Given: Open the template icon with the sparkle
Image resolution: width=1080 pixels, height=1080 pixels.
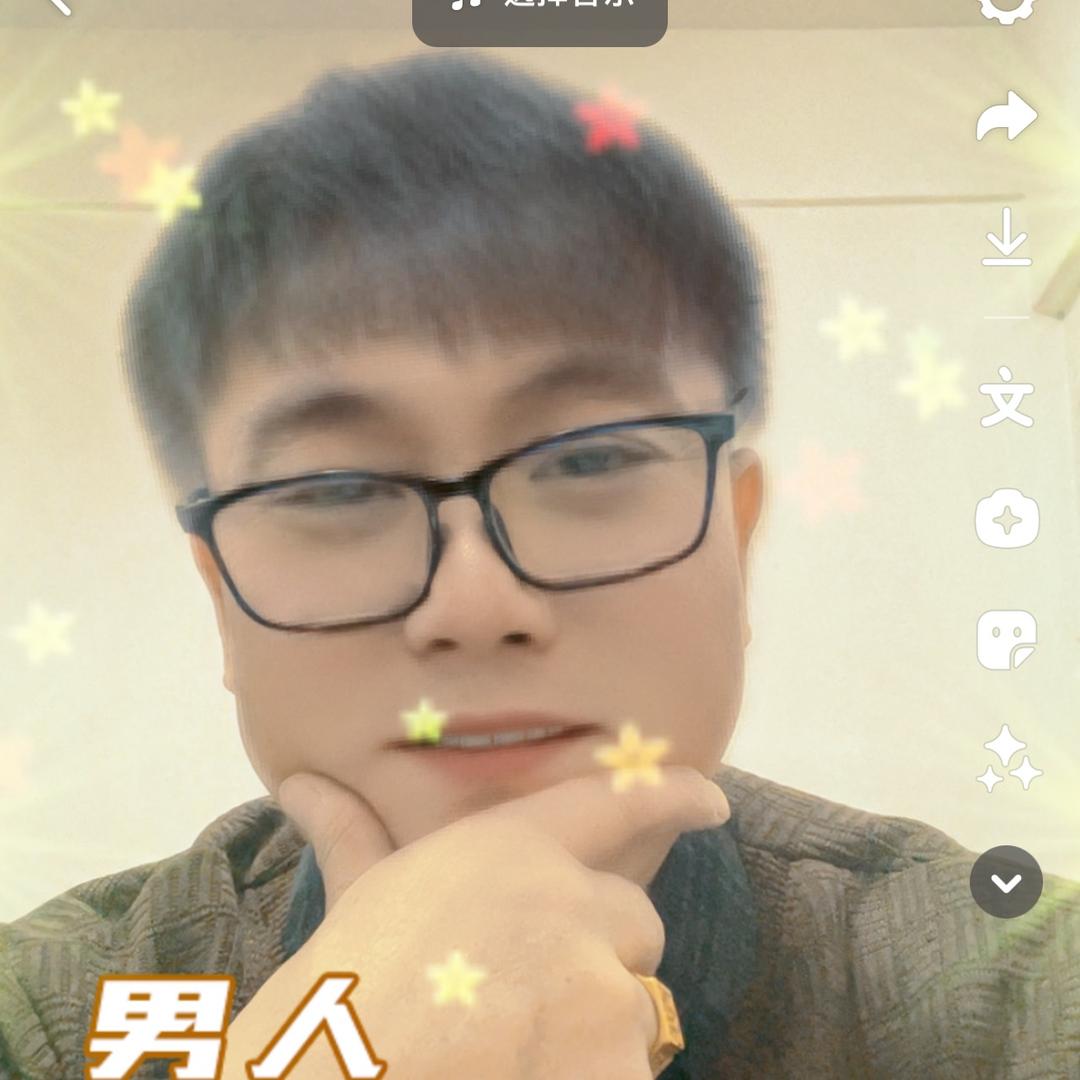Looking at the screenshot, I should (x=1006, y=518).
